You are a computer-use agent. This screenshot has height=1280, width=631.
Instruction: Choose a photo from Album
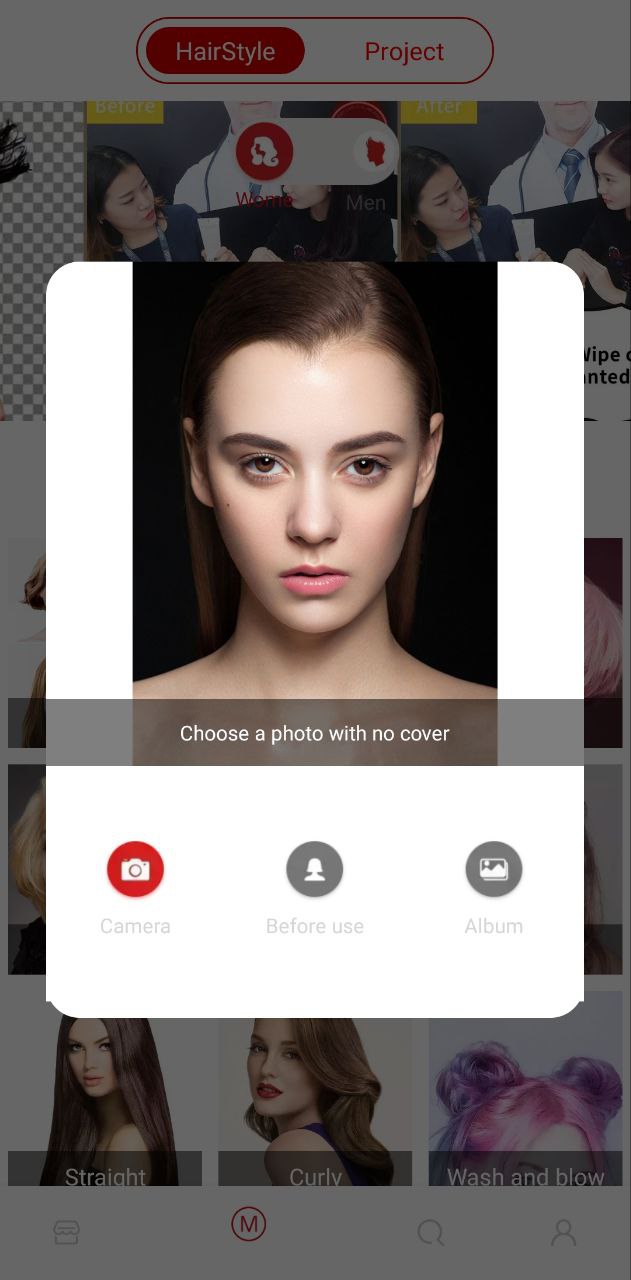coord(494,870)
